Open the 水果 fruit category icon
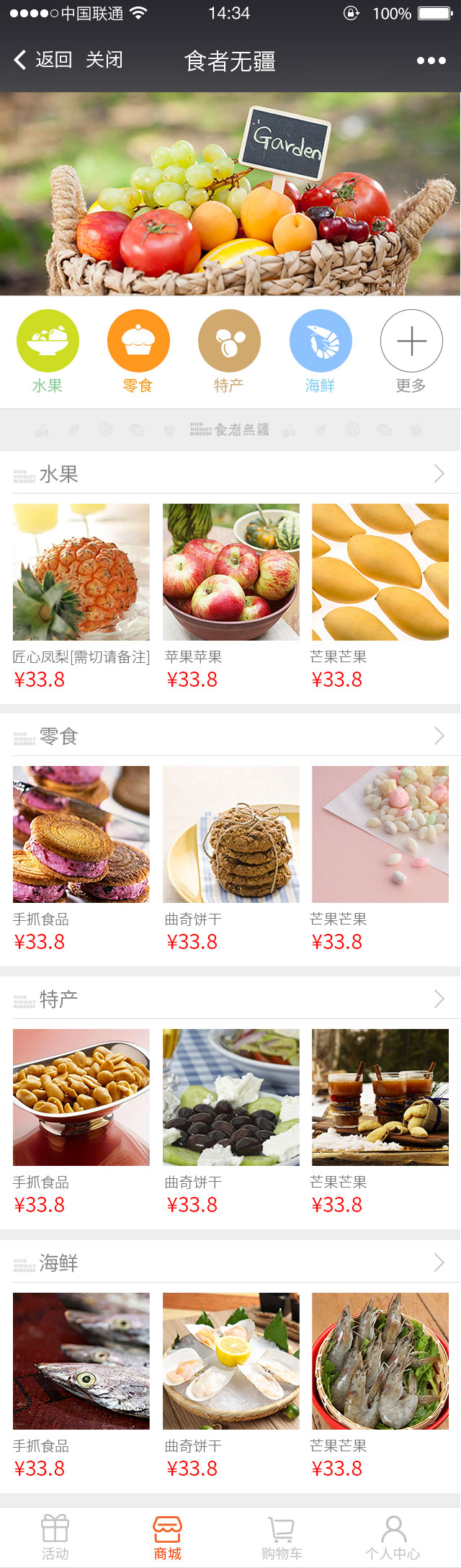 48,342
